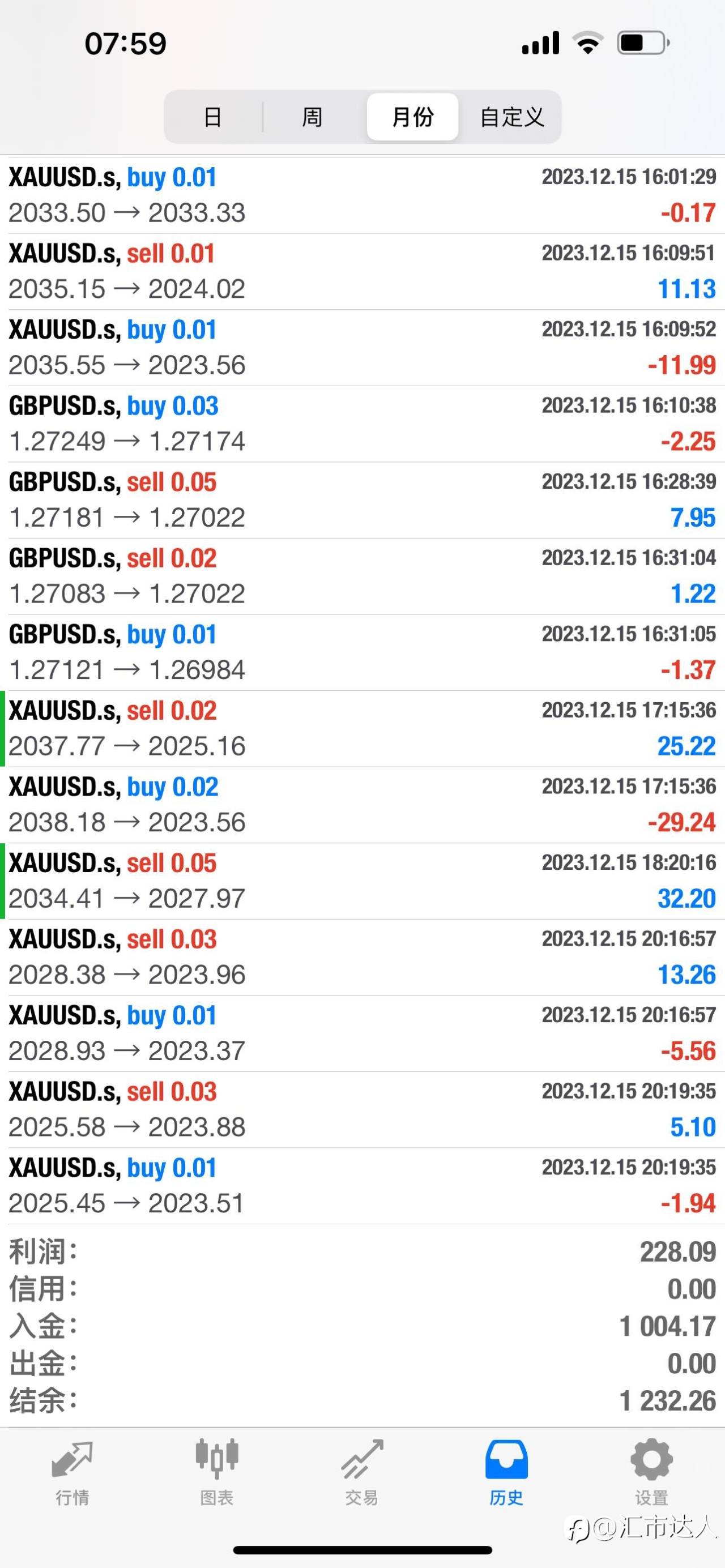Expand GBPUSD.s buy 0.03 trade at 16:10:38
This screenshot has width=725, height=1568.
click(x=362, y=424)
